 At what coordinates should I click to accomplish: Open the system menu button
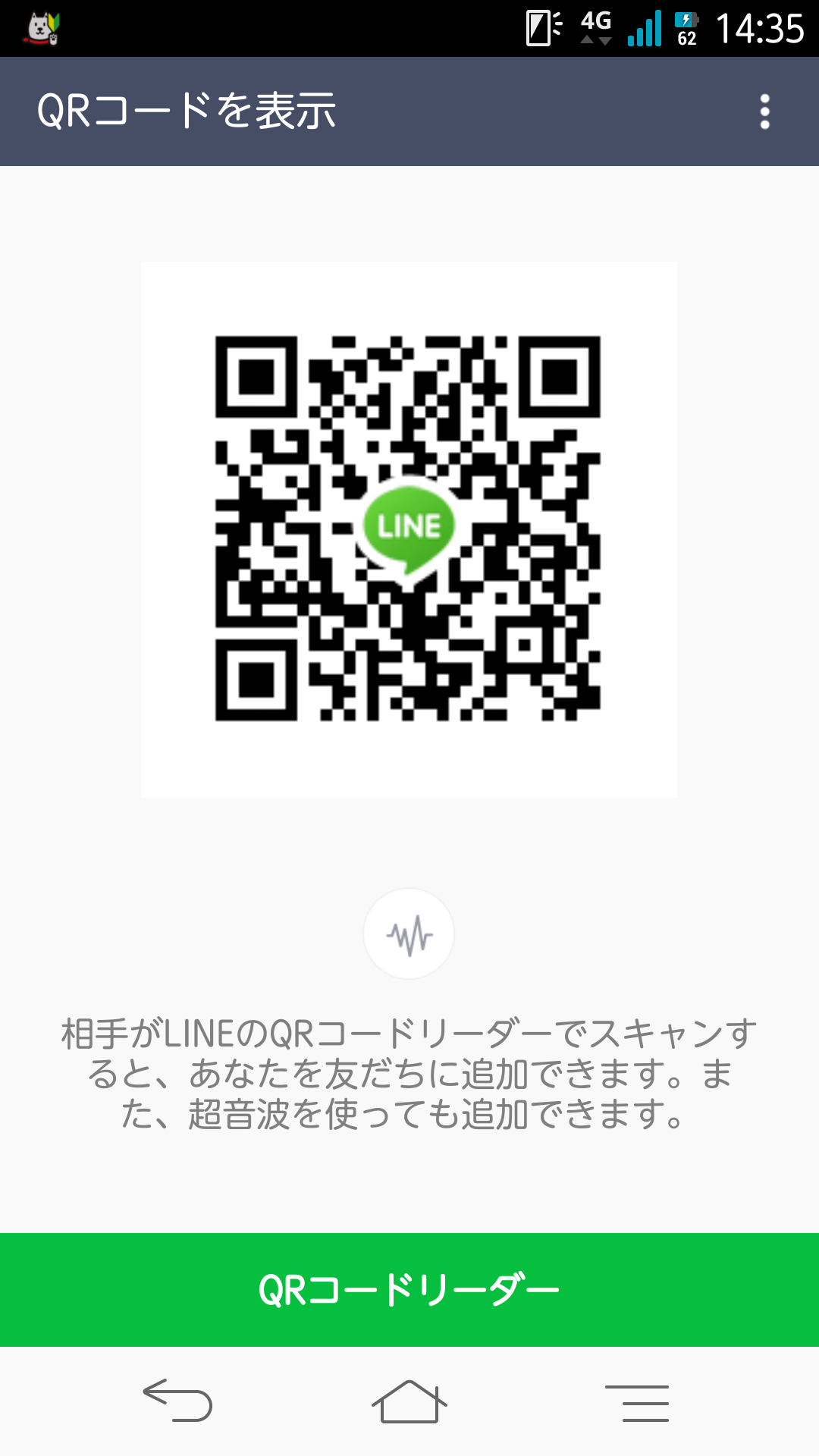point(638,1402)
